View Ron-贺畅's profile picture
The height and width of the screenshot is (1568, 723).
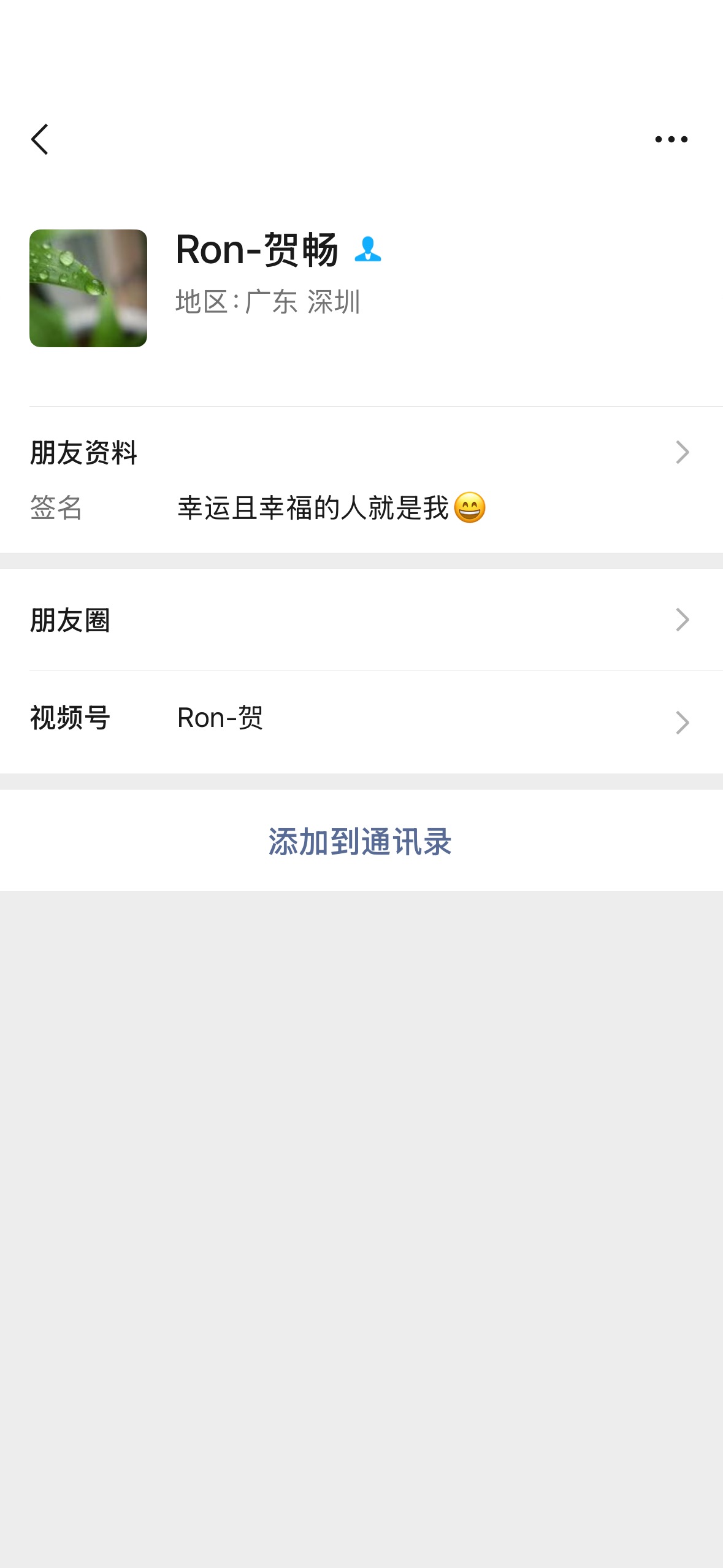coord(88,288)
